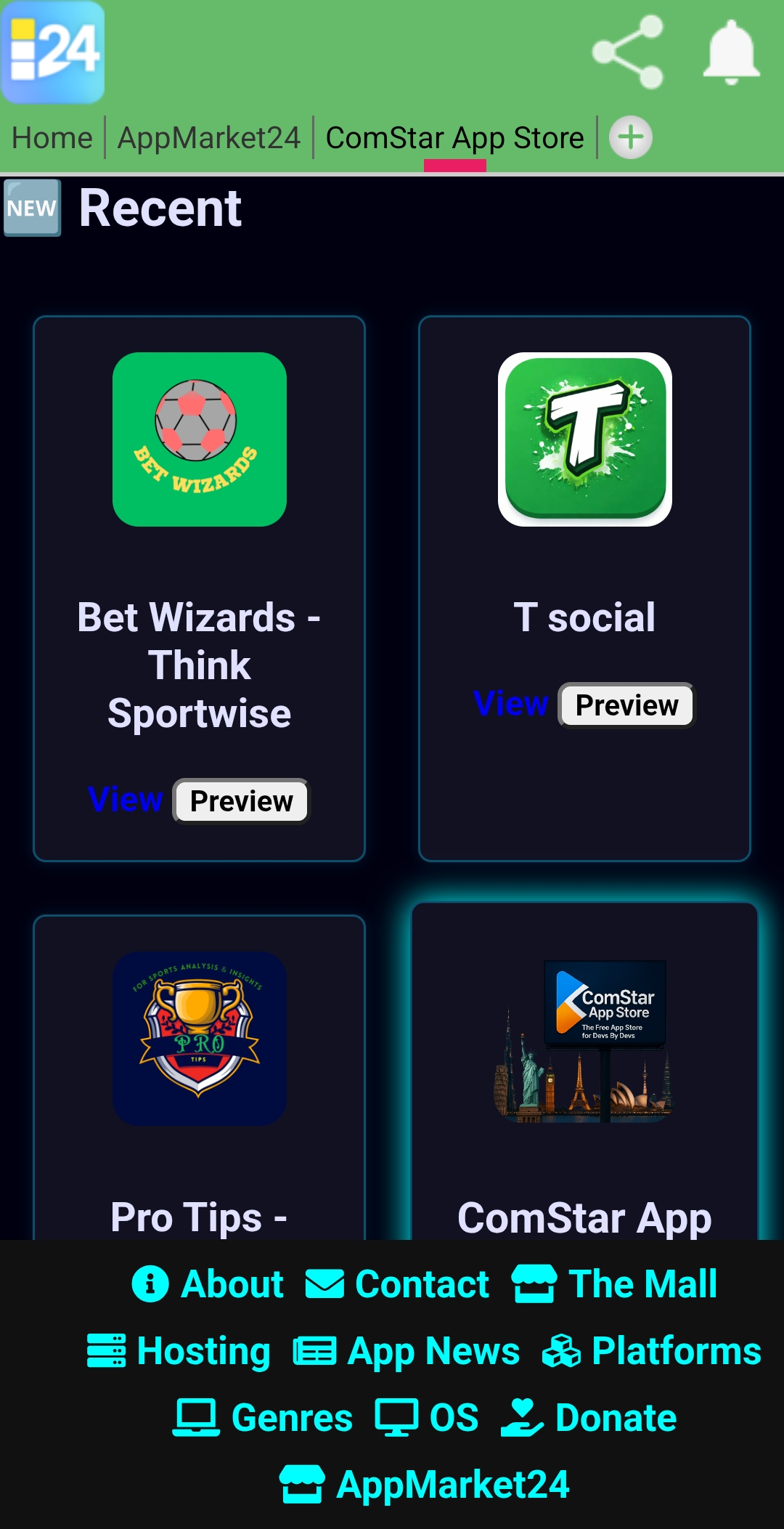Open the About page
The image size is (784, 1529).
click(208, 1283)
